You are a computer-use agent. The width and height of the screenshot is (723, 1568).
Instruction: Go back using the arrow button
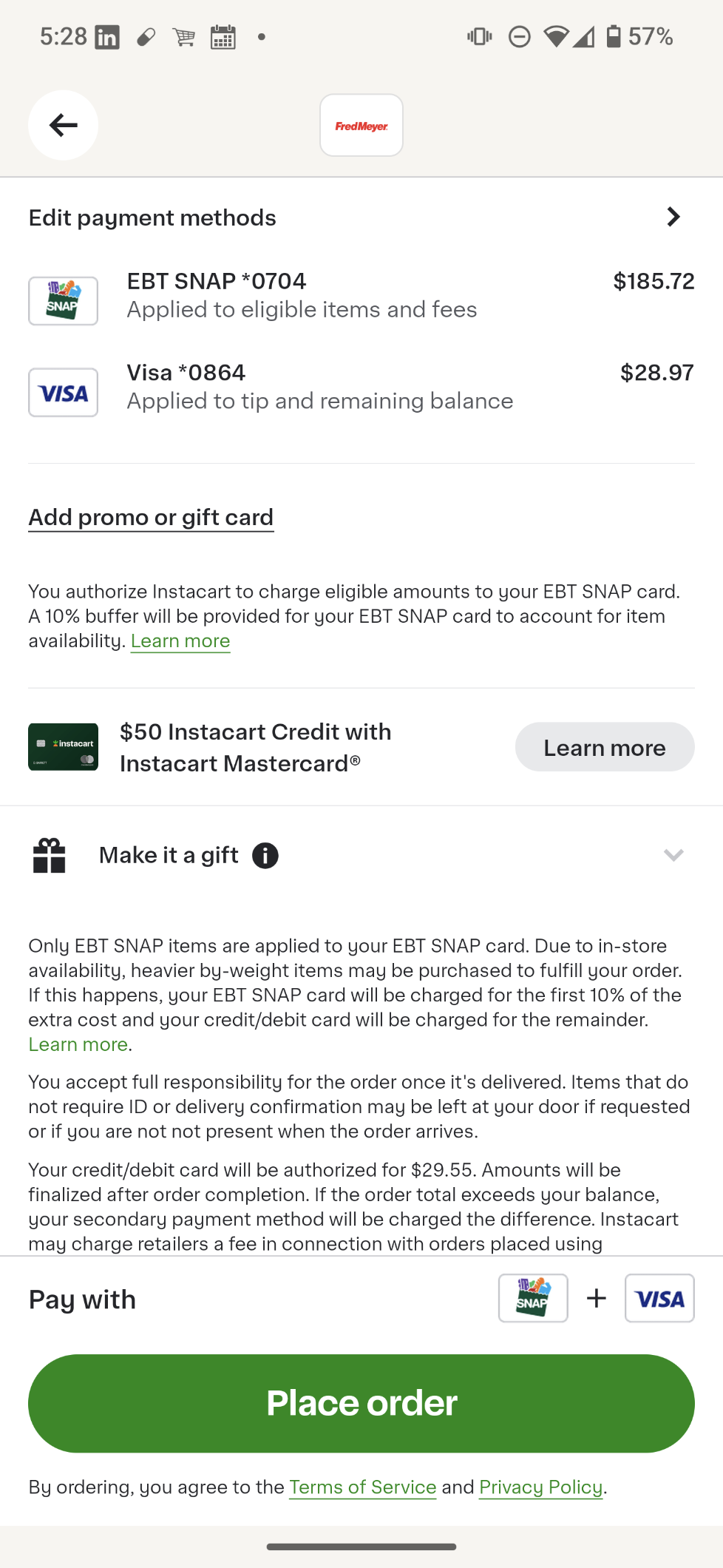pos(63,125)
